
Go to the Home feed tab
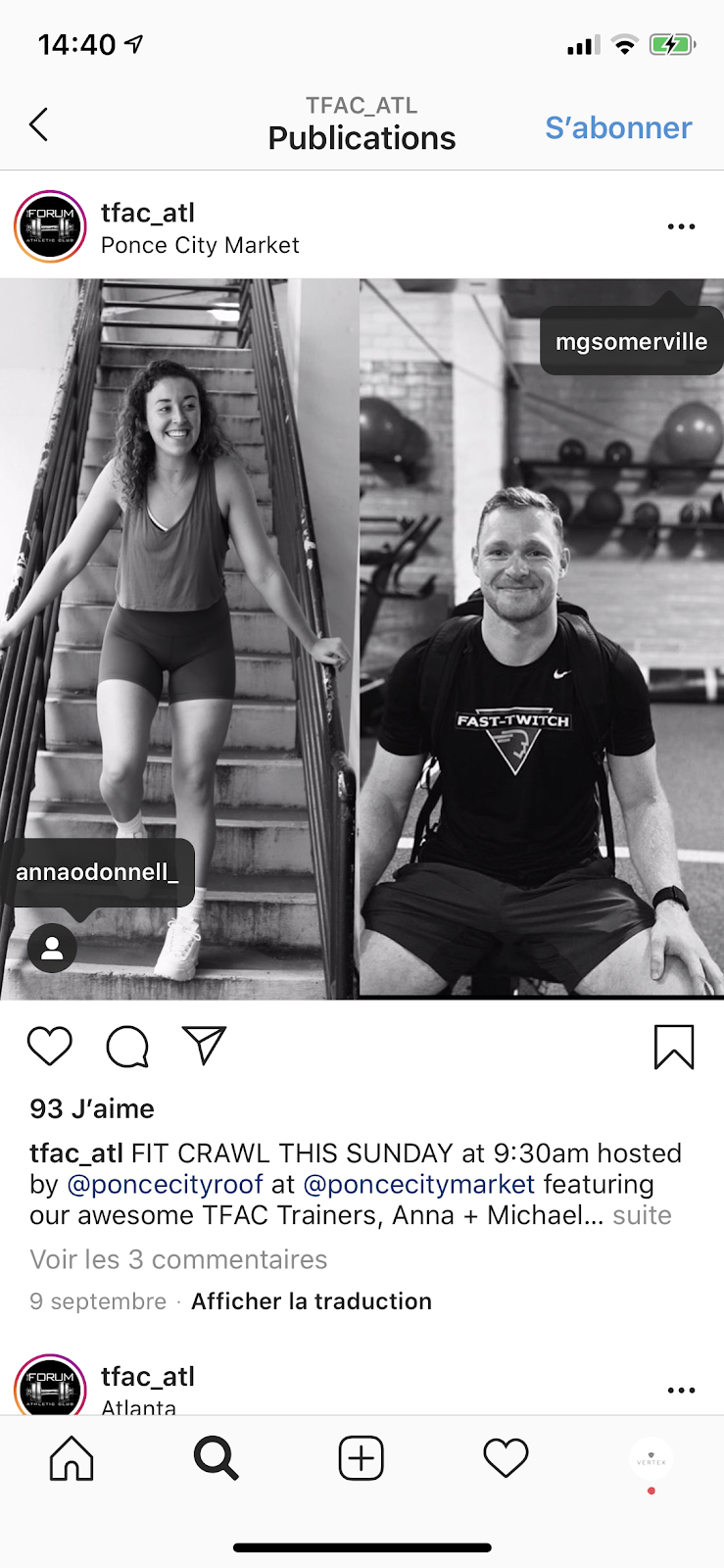(72, 1458)
